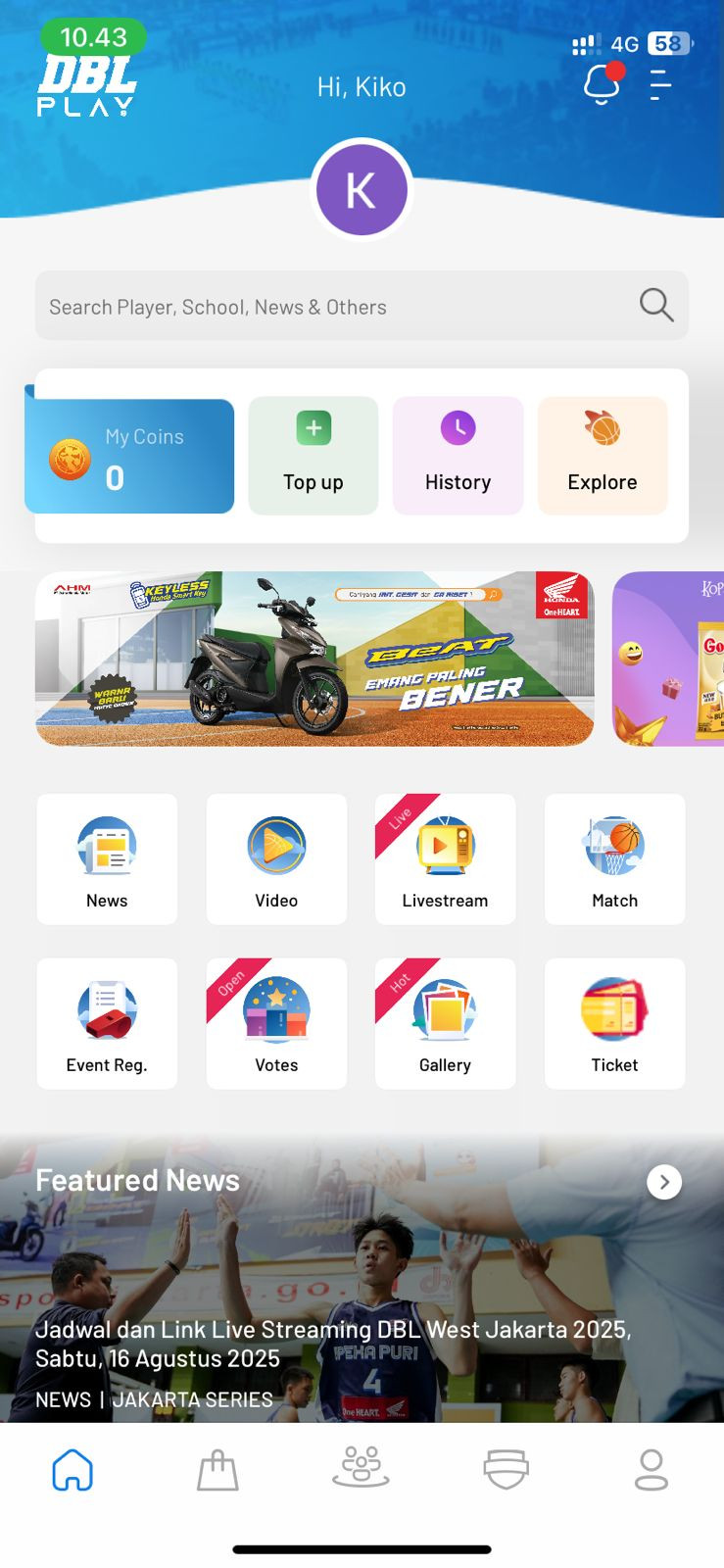Screen dimensions: 724x1568
Task: Open the News section
Action: pyautogui.click(x=107, y=859)
